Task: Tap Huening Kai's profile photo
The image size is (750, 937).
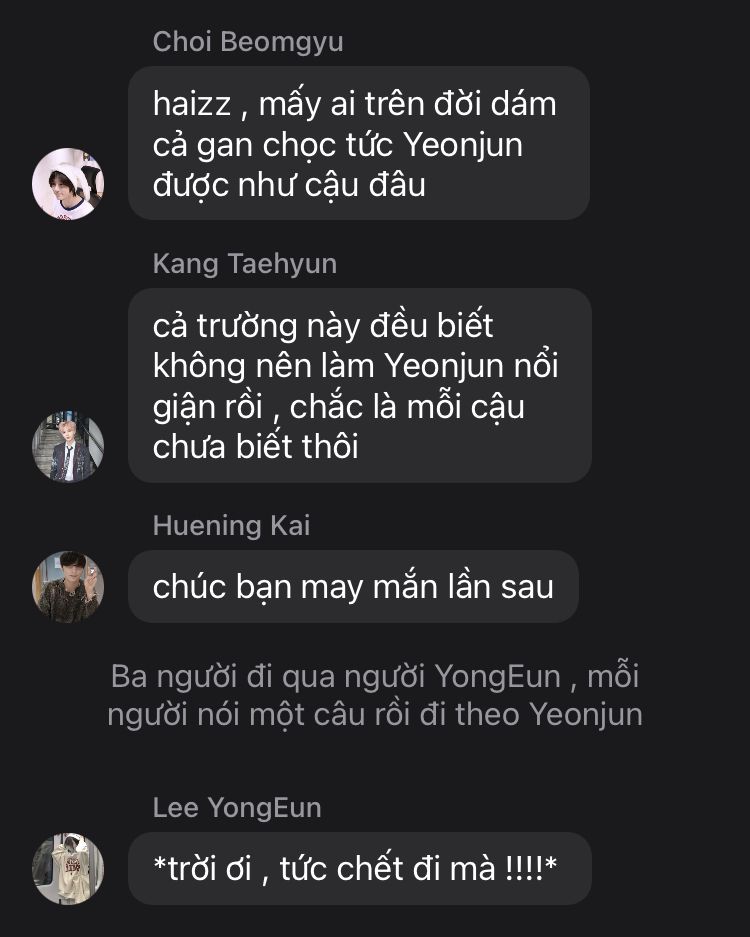Action: click(x=68, y=587)
